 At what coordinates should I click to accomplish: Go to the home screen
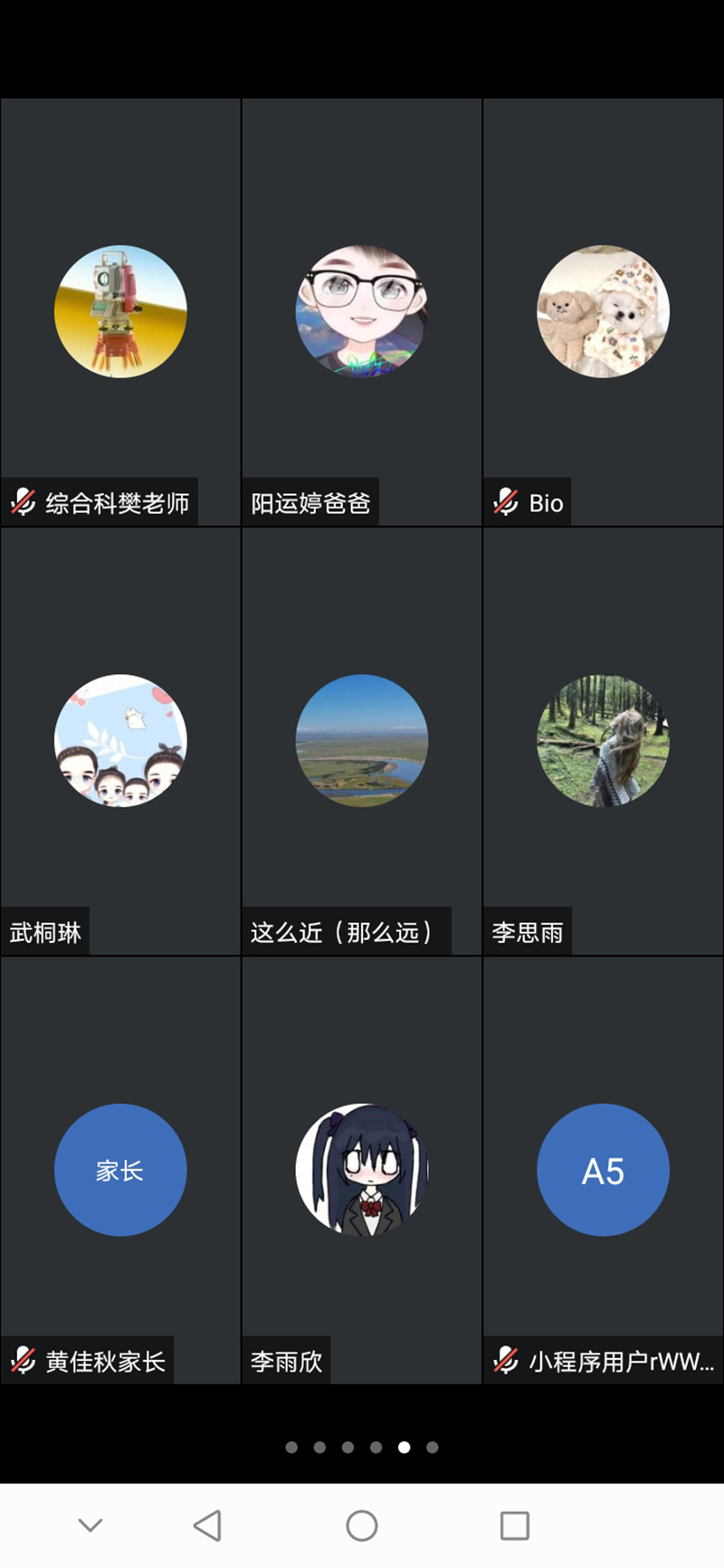[361, 1525]
